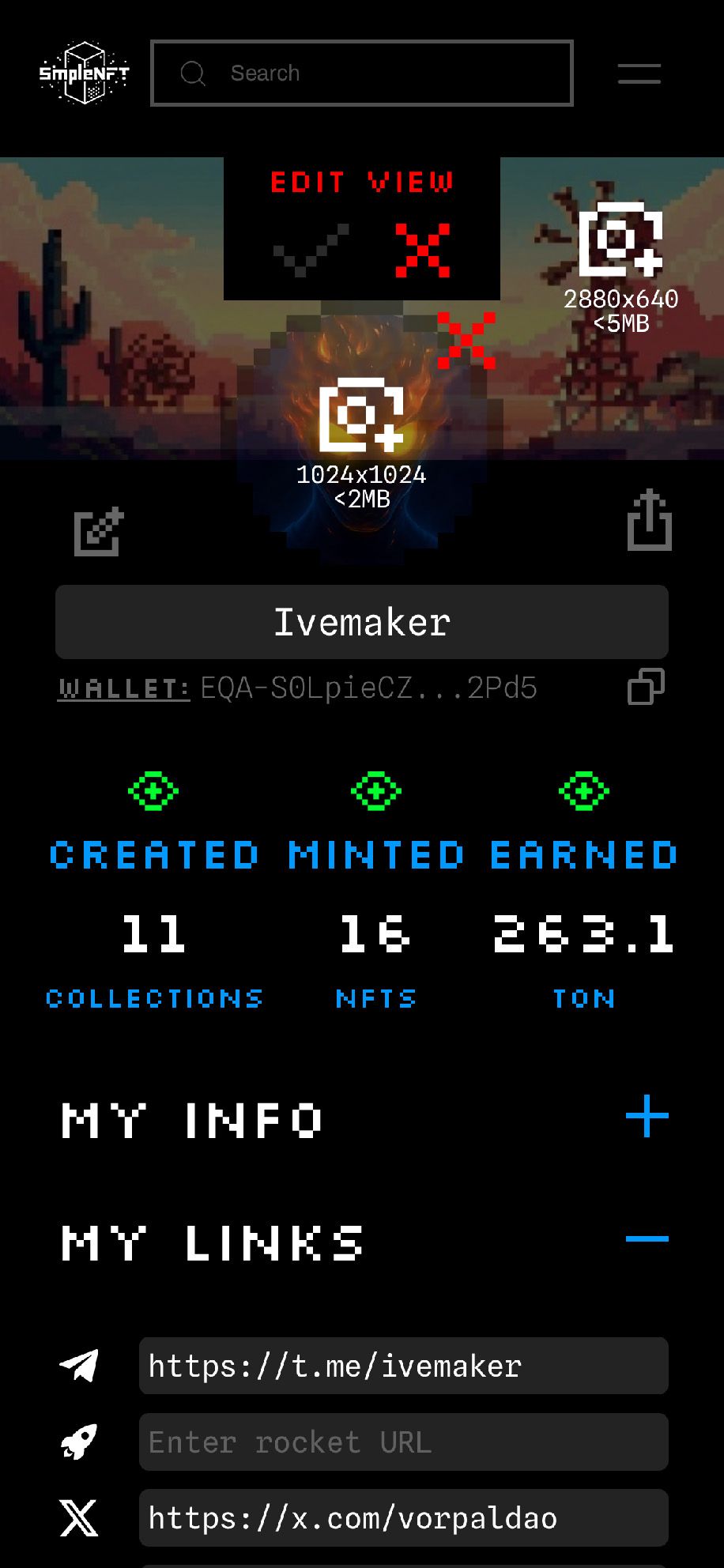Toggle visibility of EARNED TON stat
This screenshot has height=1568, width=724.
[x=583, y=791]
